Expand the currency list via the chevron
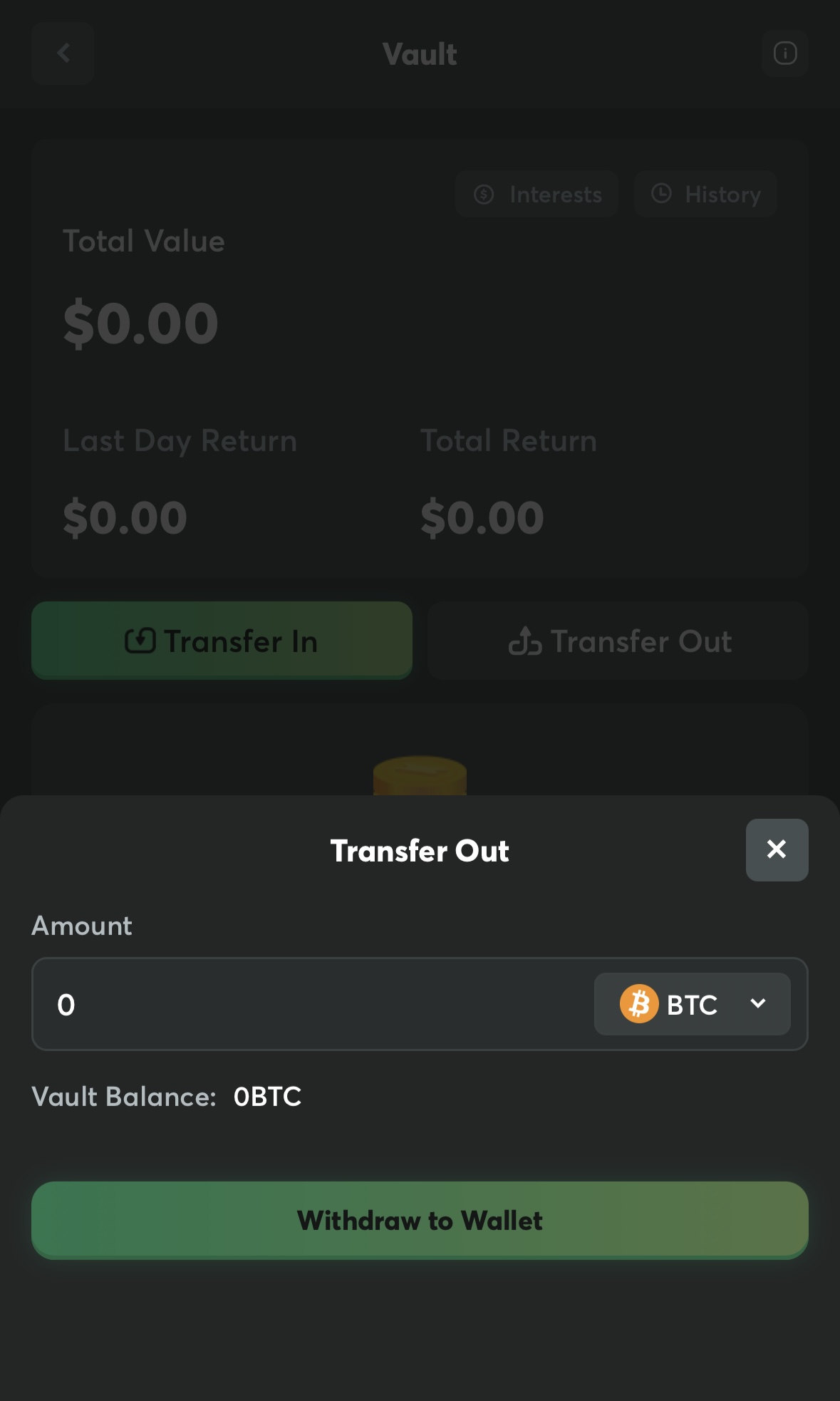The image size is (840, 1401). coord(758,1004)
